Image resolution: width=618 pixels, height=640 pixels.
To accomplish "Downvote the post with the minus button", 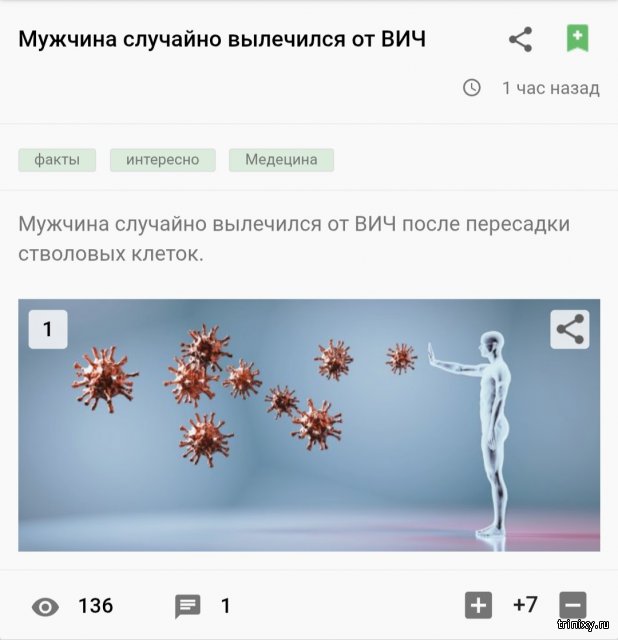I will (572, 605).
